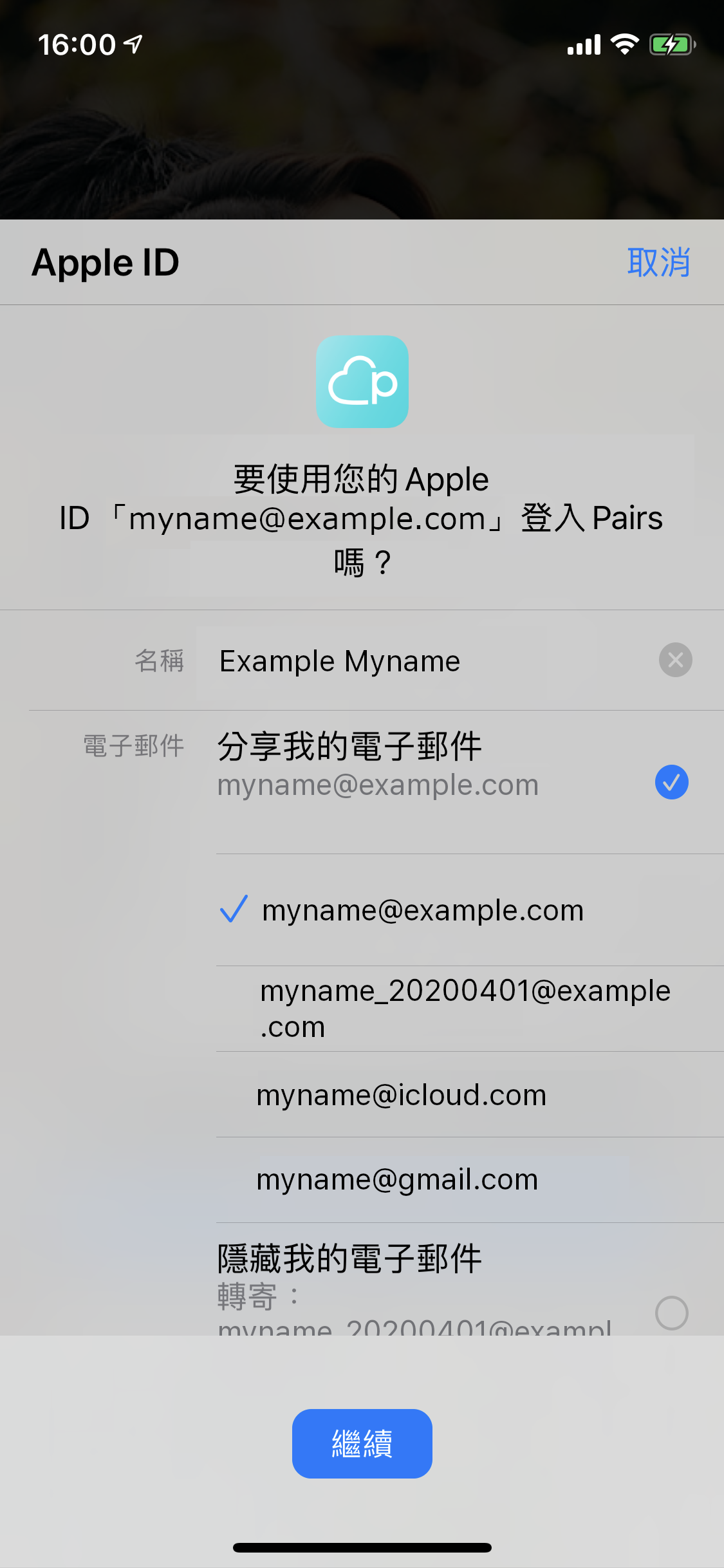Image resolution: width=724 pixels, height=1568 pixels.
Task: Choose myname@example.com from the email list
Action: [x=422, y=911]
